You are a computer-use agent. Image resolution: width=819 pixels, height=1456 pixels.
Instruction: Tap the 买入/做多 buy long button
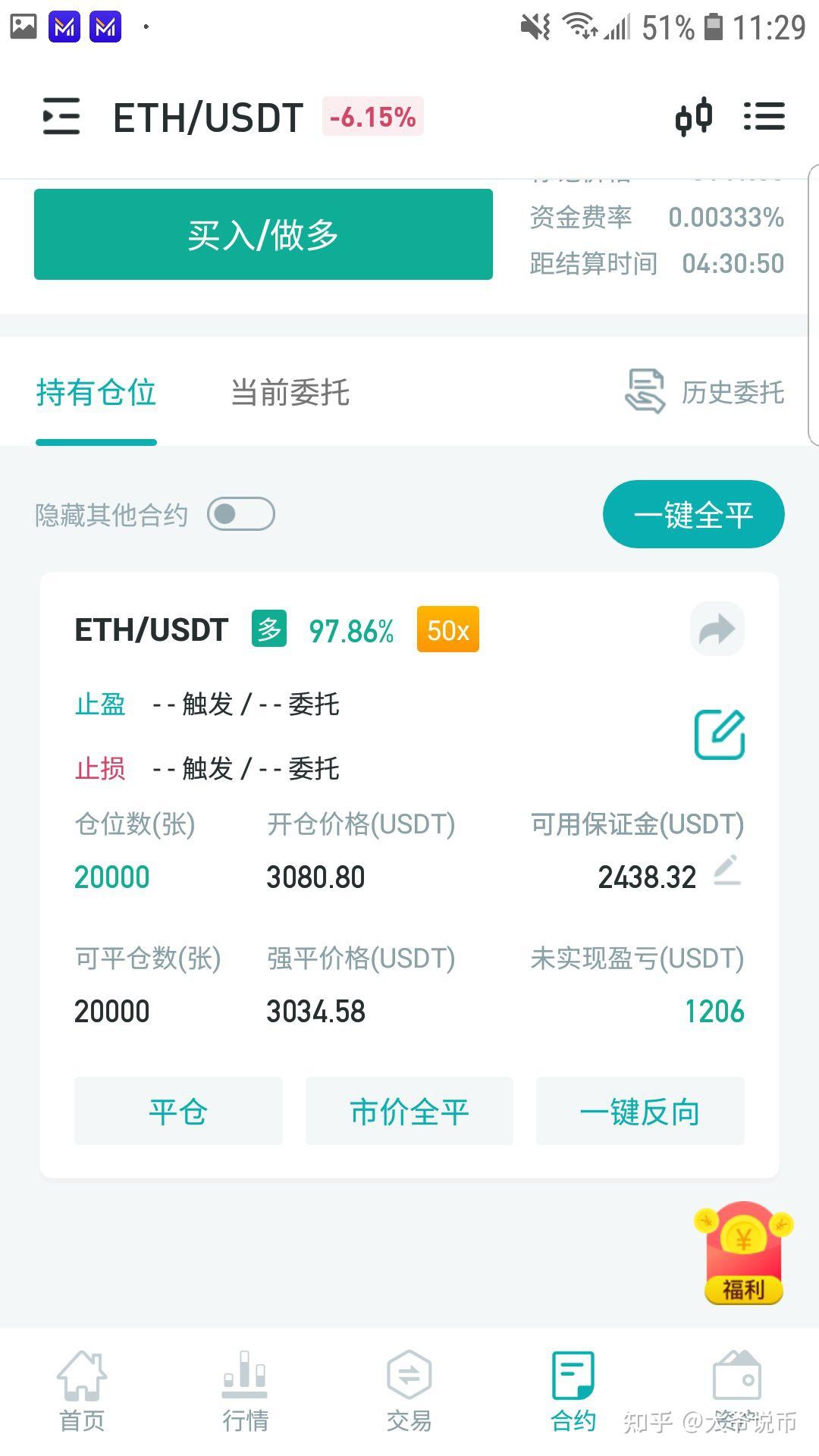(263, 234)
